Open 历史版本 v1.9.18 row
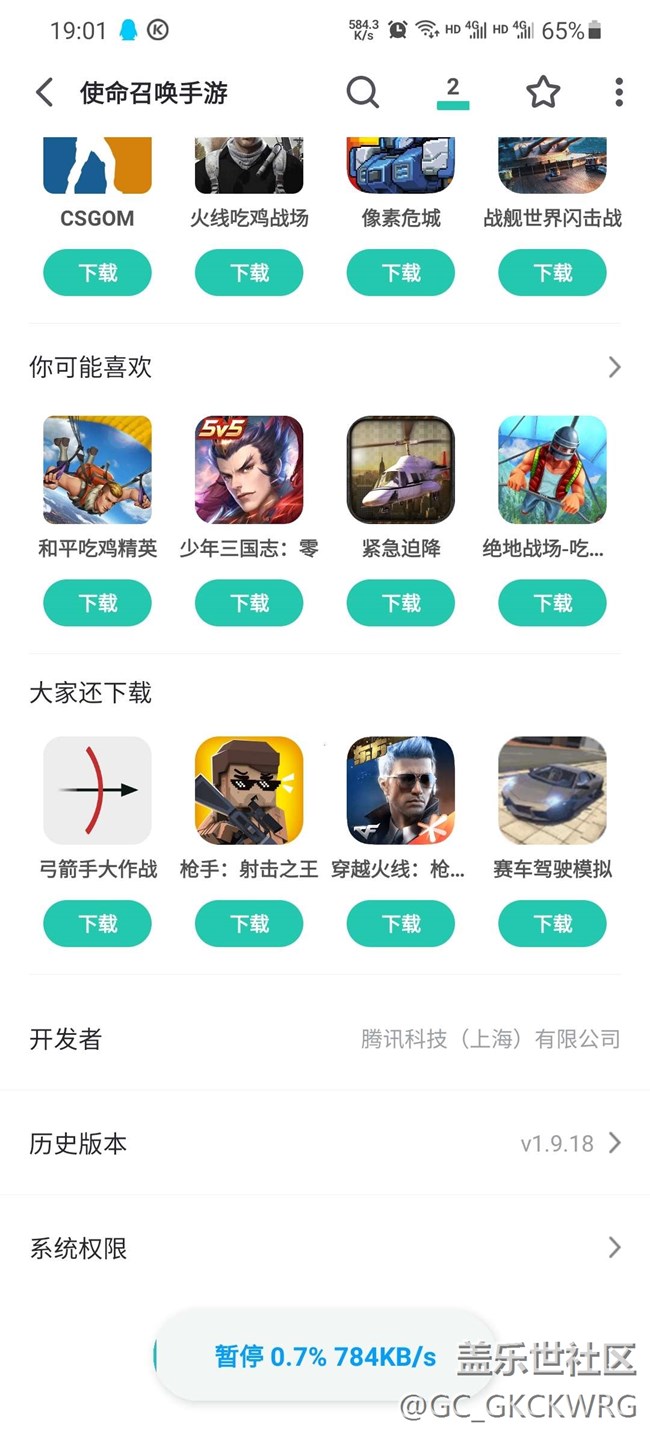 [x=325, y=1143]
